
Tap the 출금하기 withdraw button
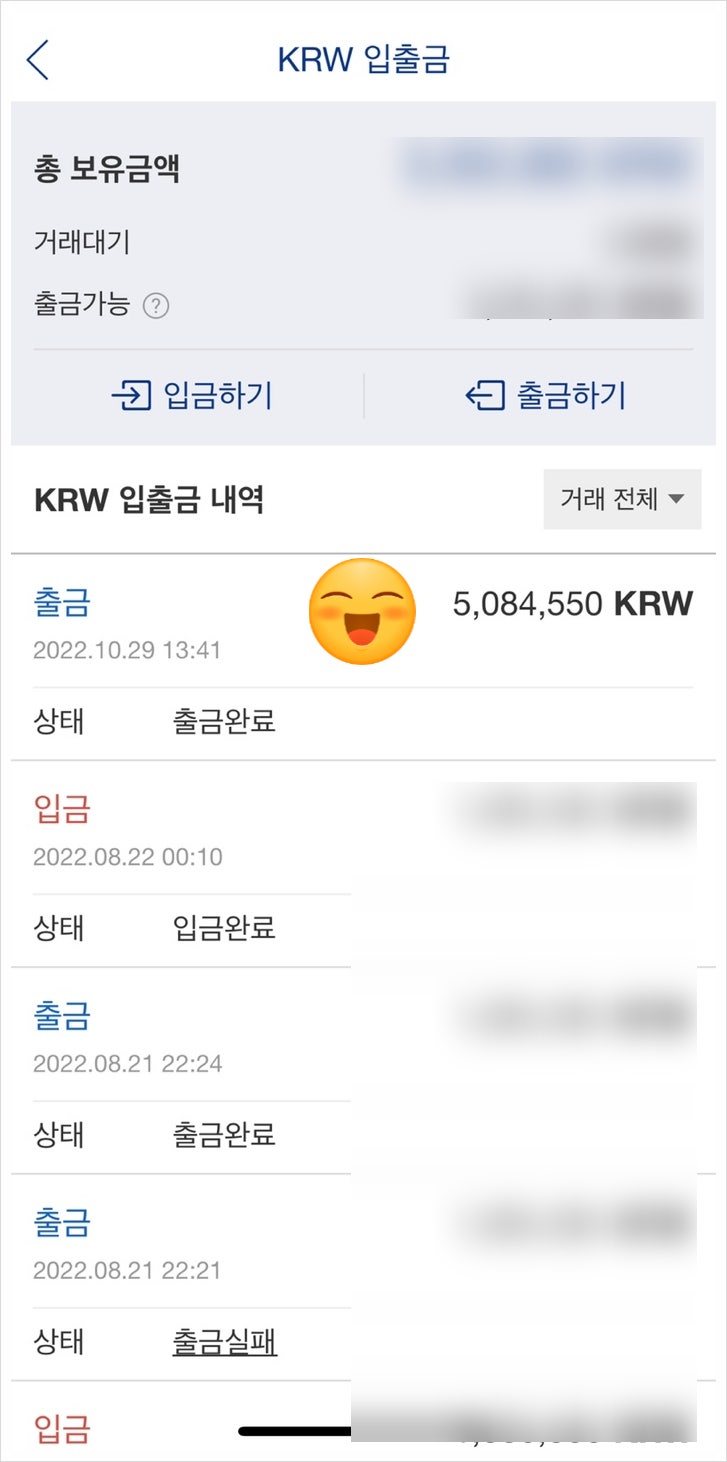pyautogui.click(x=545, y=396)
